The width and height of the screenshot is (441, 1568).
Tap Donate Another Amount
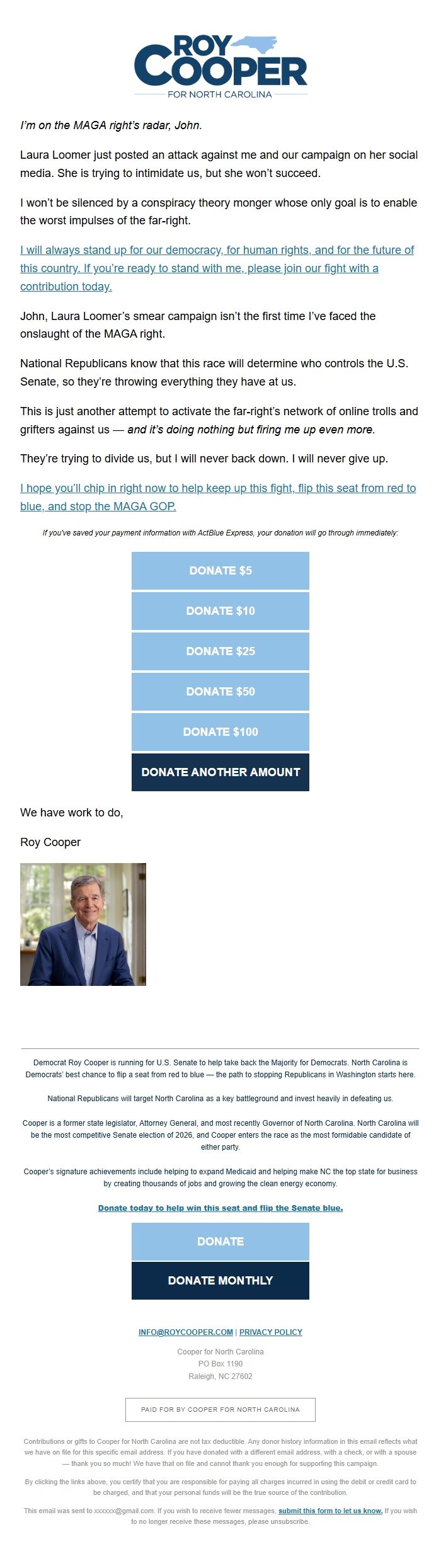coord(220,772)
